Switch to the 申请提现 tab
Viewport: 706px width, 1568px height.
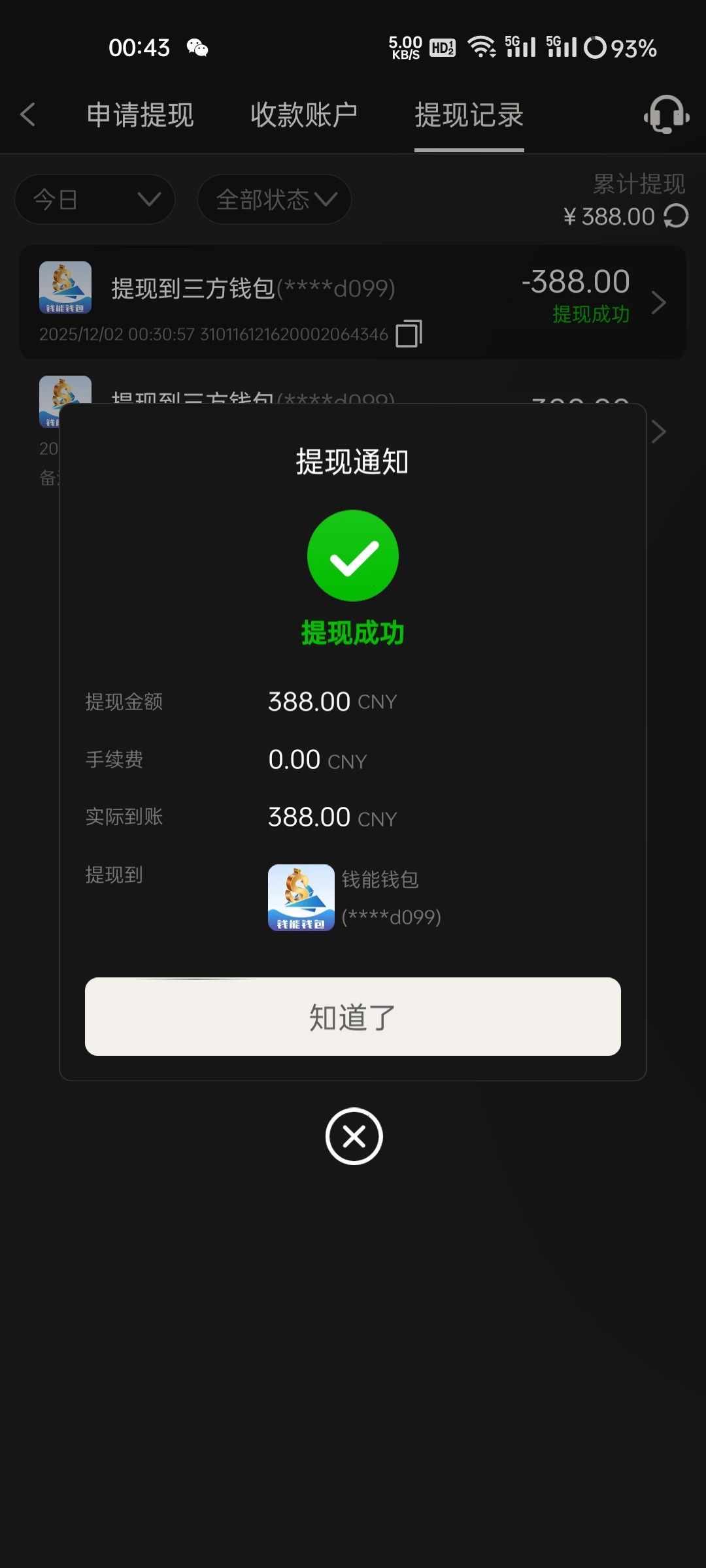(139, 115)
